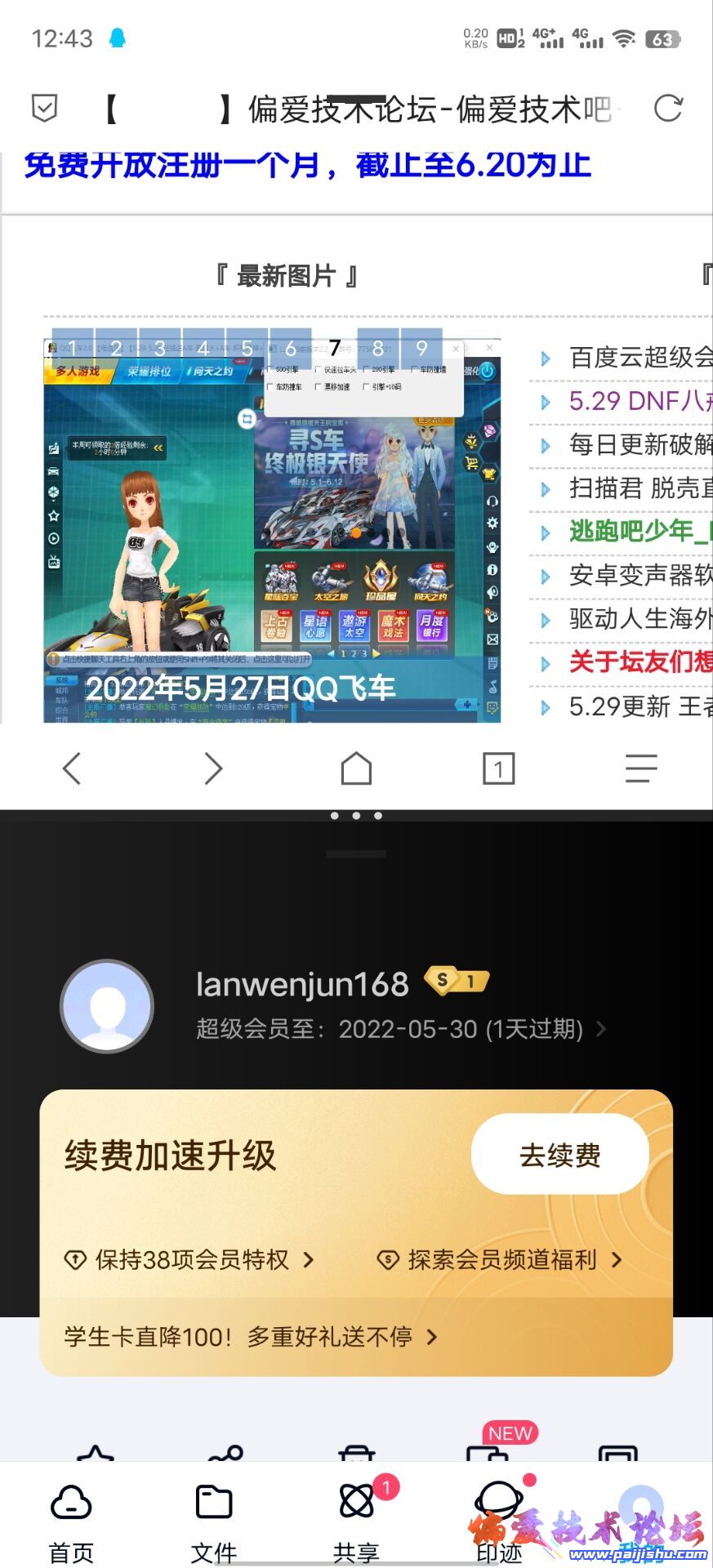The width and height of the screenshot is (713, 1568).
Task: Open 探索会员频道福利
Action: coord(501,1259)
